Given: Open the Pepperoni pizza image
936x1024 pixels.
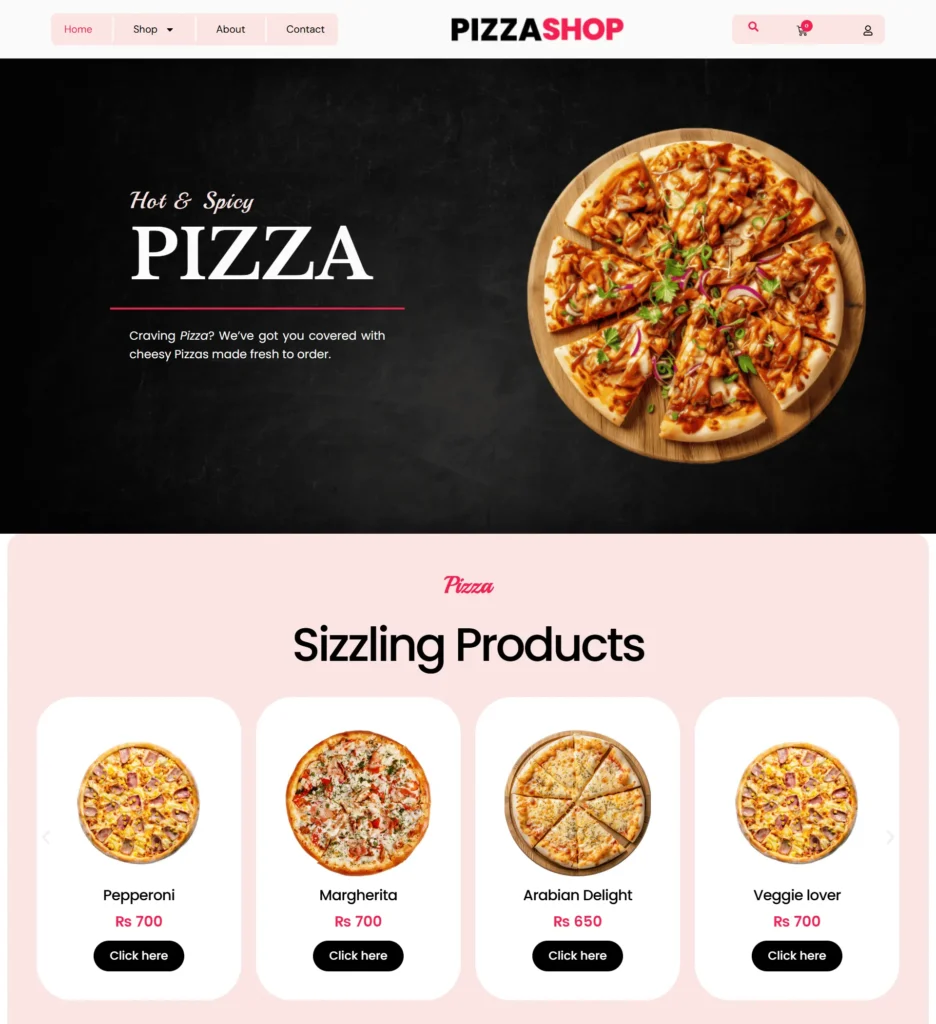Looking at the screenshot, I should 139,802.
